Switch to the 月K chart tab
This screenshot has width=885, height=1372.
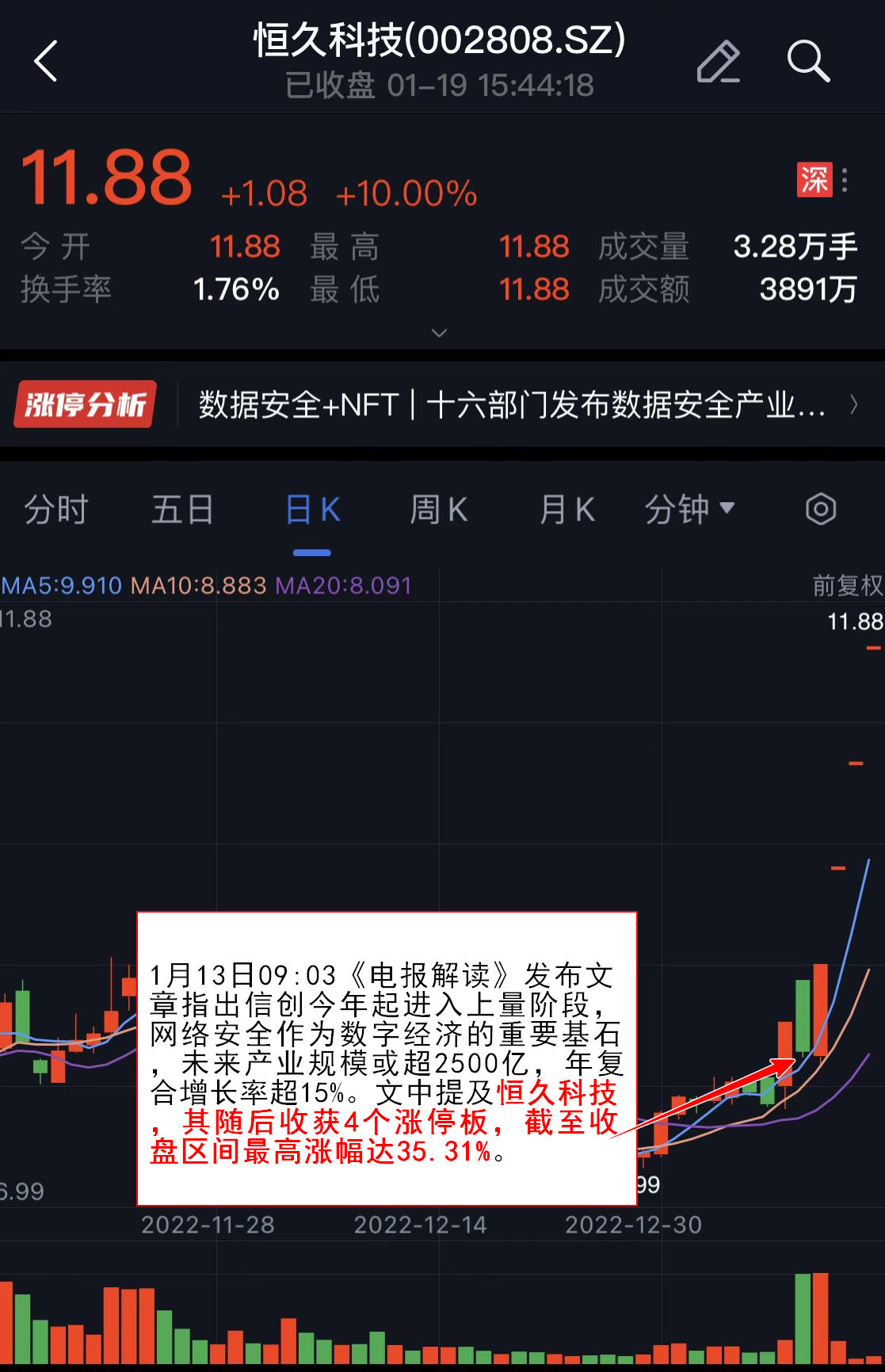click(566, 509)
